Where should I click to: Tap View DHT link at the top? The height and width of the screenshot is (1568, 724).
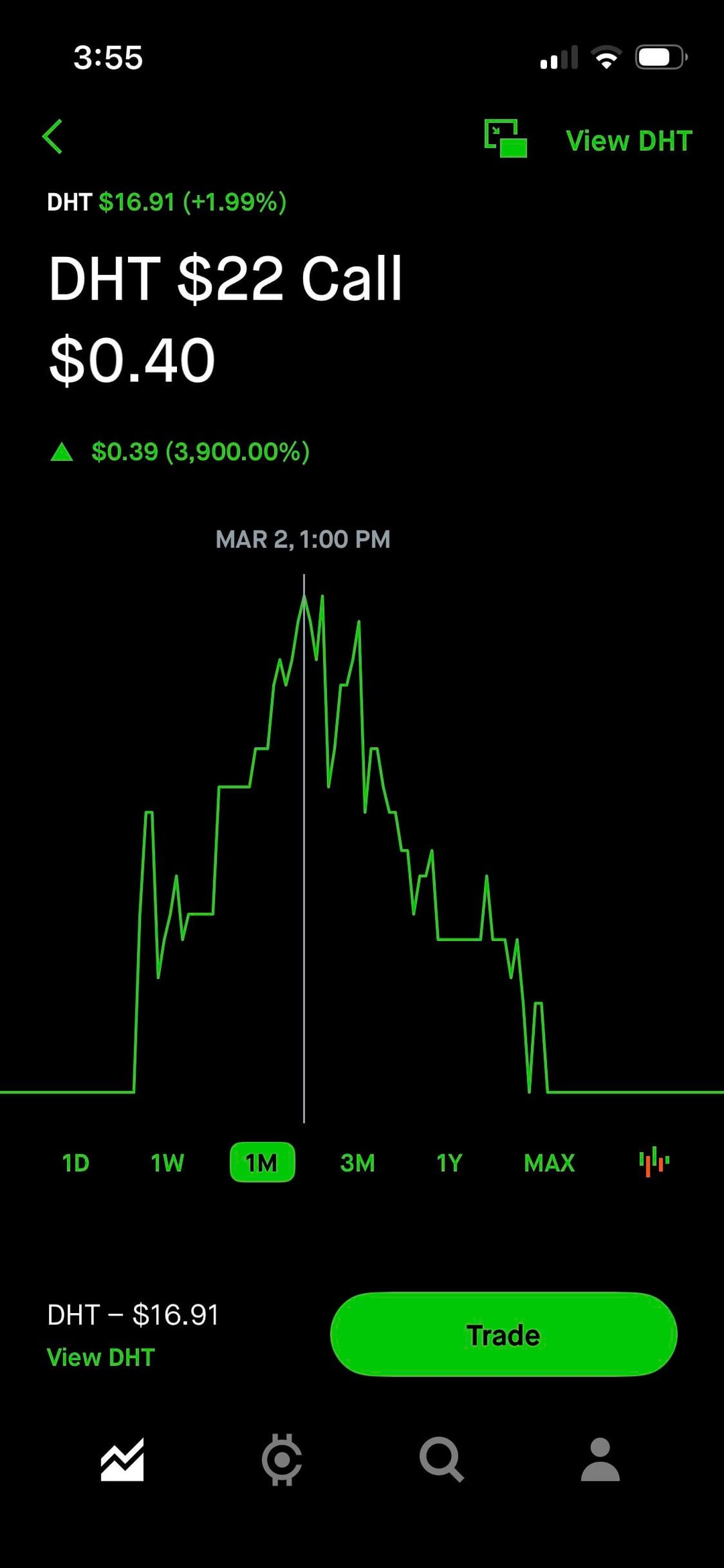coord(629,141)
